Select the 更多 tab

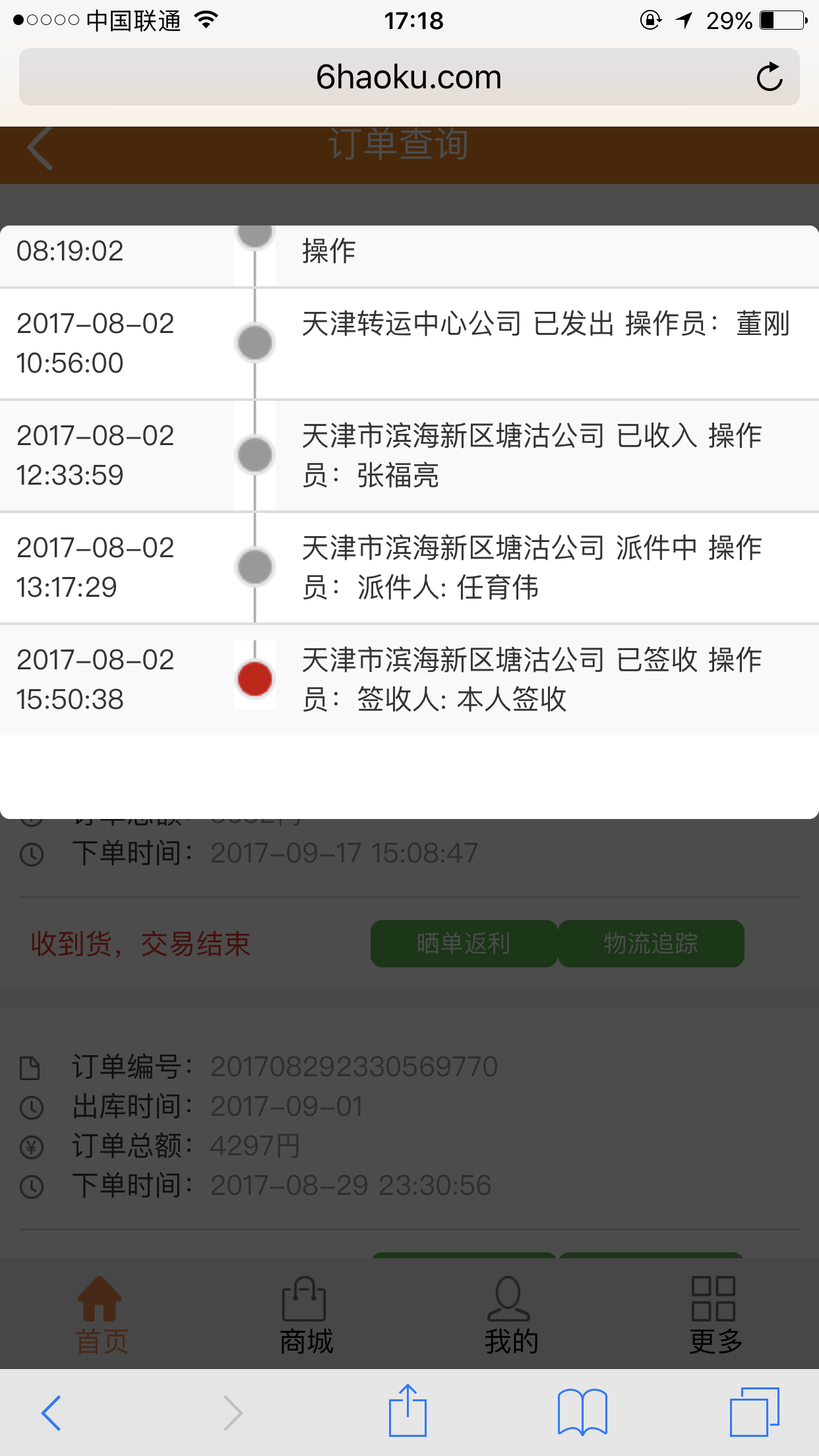(x=715, y=1315)
